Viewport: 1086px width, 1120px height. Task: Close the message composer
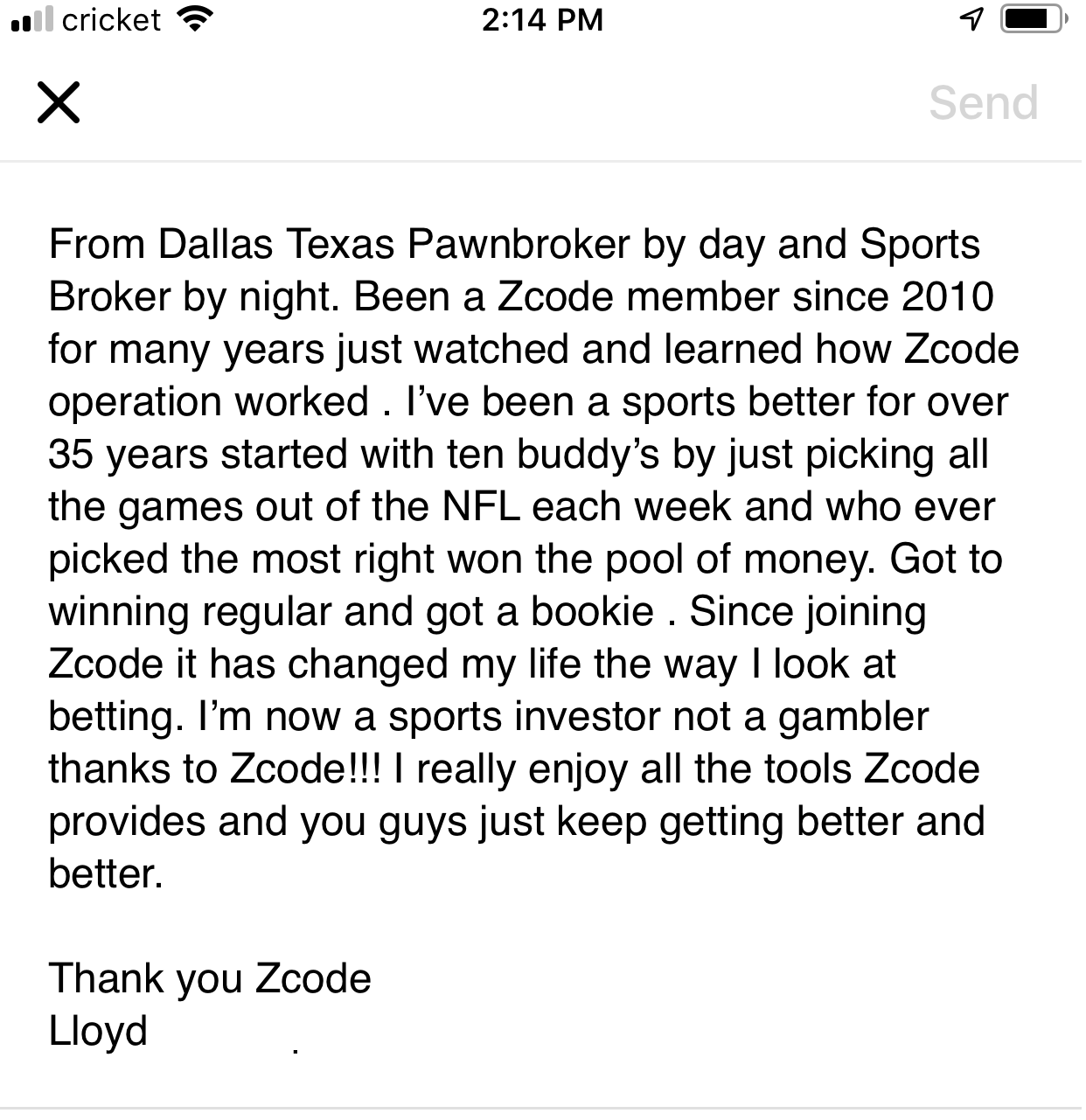[59, 102]
